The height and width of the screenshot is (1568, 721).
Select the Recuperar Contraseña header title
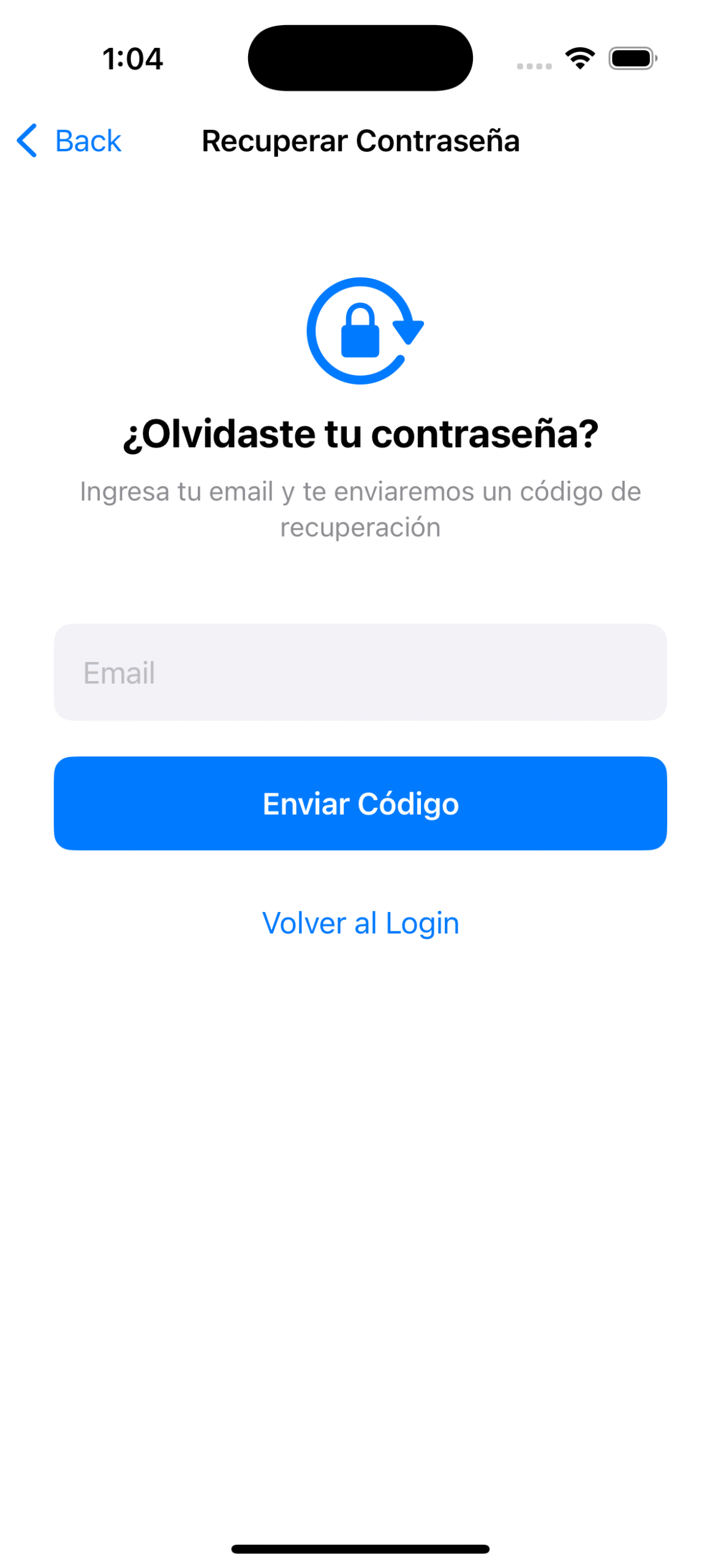[361, 140]
